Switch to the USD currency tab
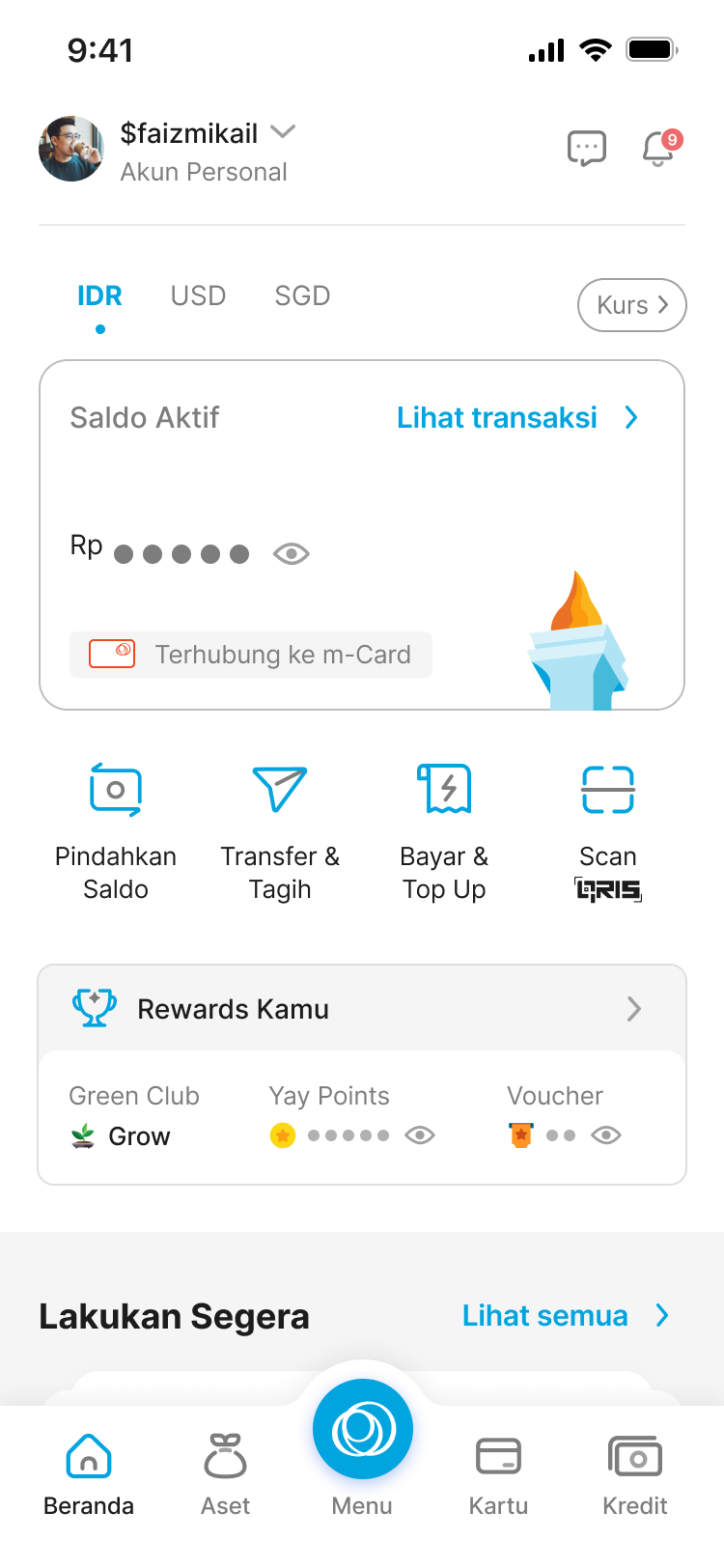This screenshot has height=1568, width=724. 198,295
